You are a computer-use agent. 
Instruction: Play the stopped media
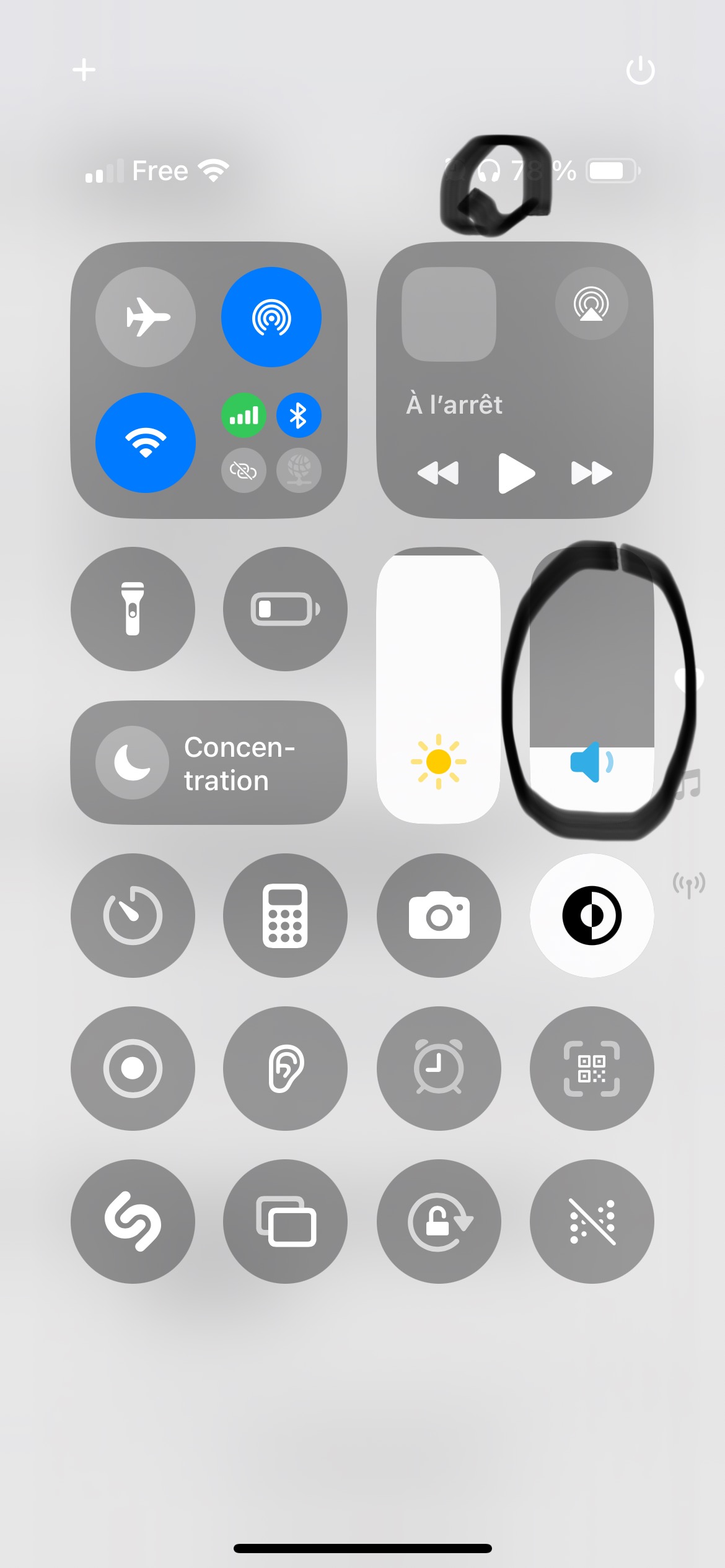pyautogui.click(x=516, y=473)
